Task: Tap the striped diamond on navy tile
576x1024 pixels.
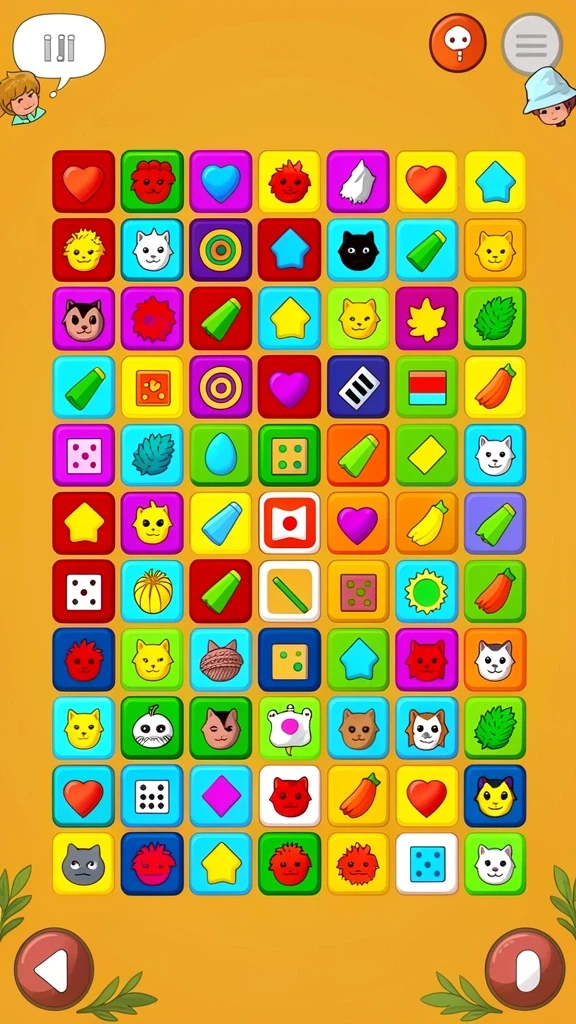Action: pos(358,387)
